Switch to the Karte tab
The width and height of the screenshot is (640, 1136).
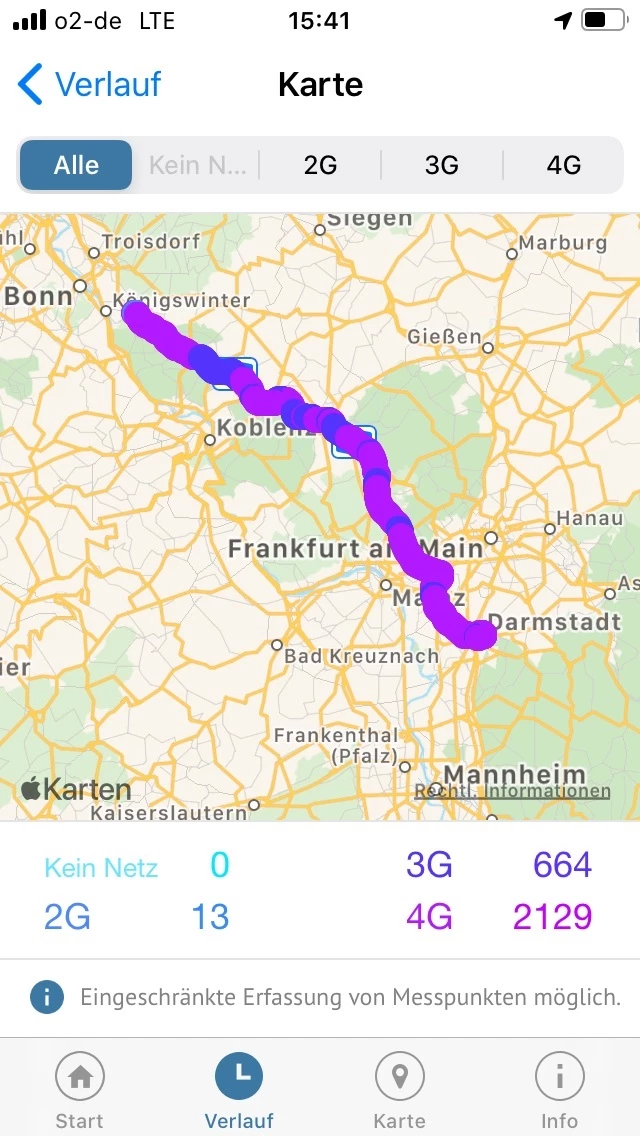[x=399, y=1090]
